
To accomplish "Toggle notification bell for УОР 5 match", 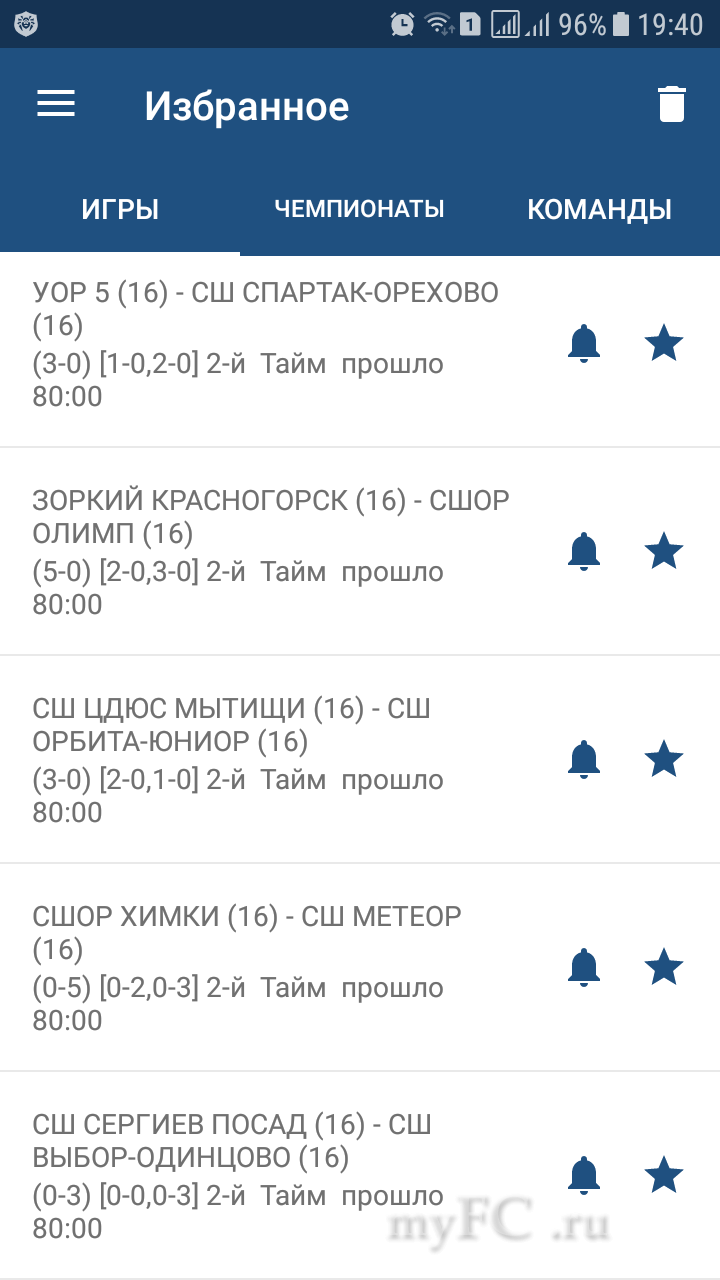I will (x=584, y=344).
